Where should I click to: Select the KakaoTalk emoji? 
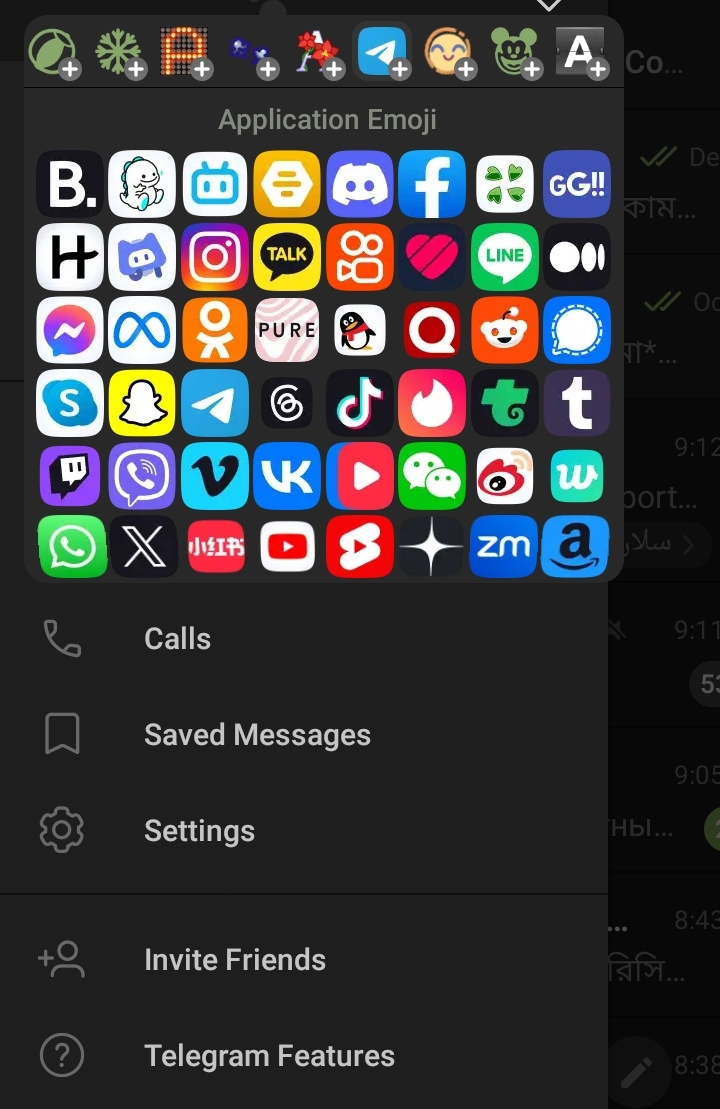(x=287, y=257)
